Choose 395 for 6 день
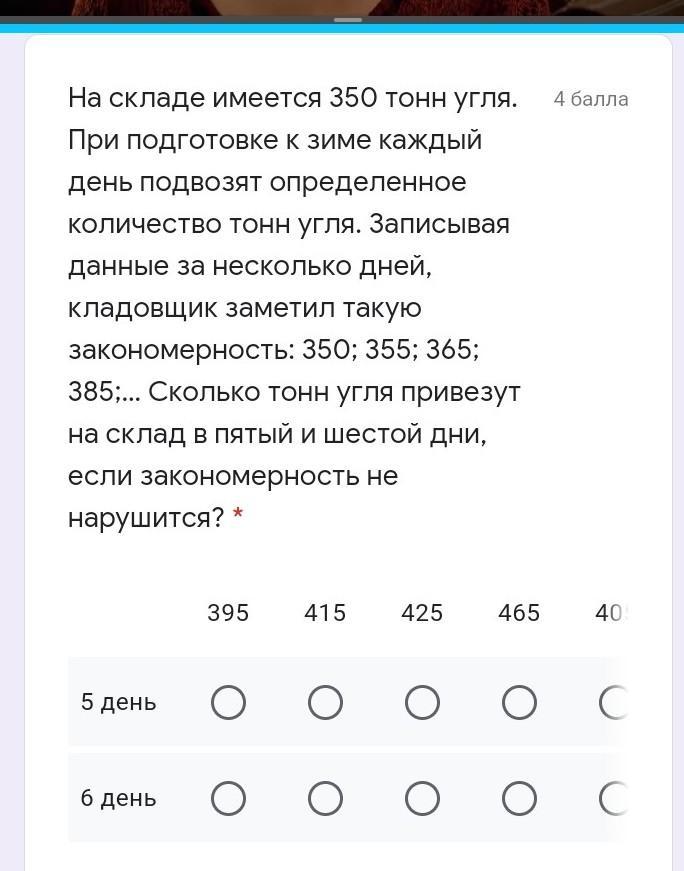Viewport: 684px width, 871px height. [228, 798]
